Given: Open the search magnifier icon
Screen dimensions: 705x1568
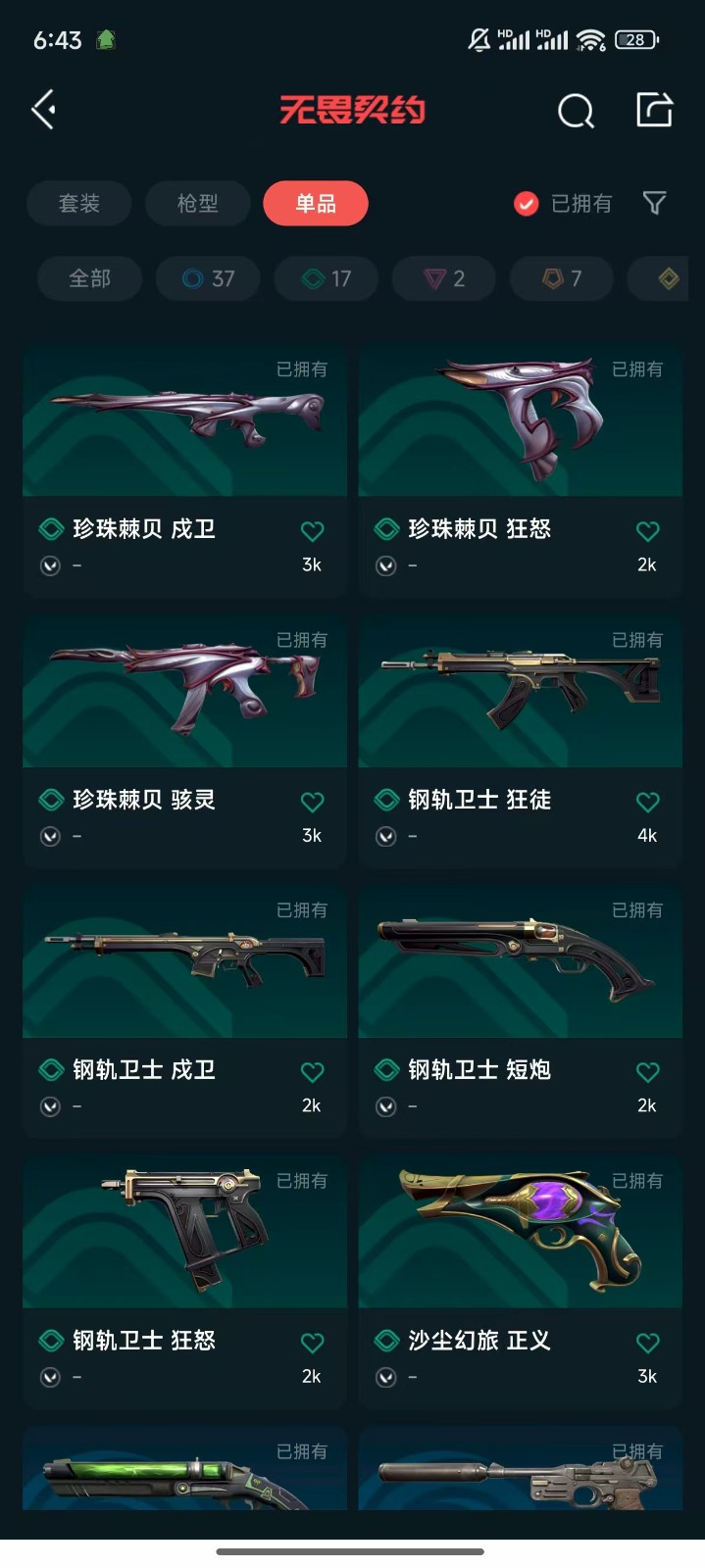Looking at the screenshot, I should click(577, 111).
